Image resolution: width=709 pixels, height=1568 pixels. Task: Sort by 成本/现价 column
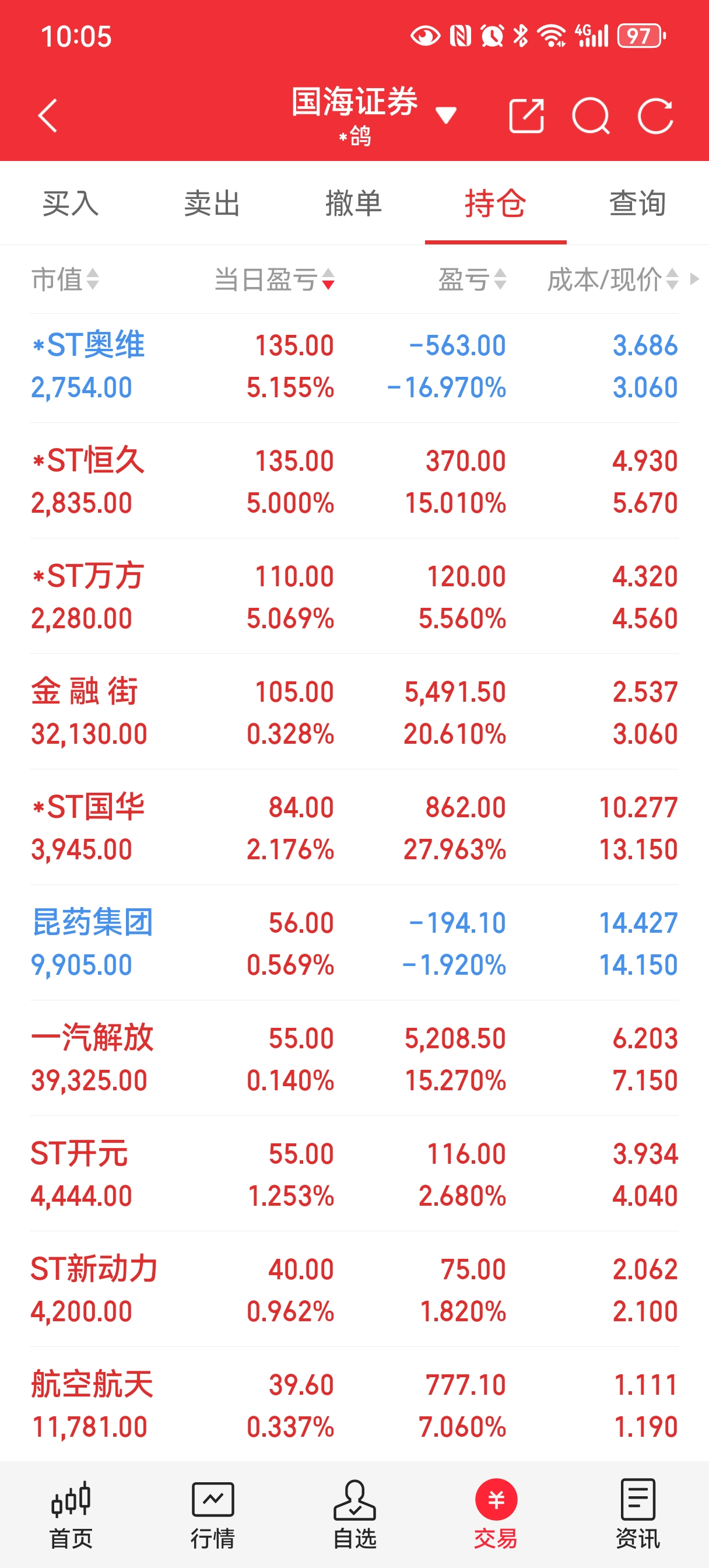[612, 280]
